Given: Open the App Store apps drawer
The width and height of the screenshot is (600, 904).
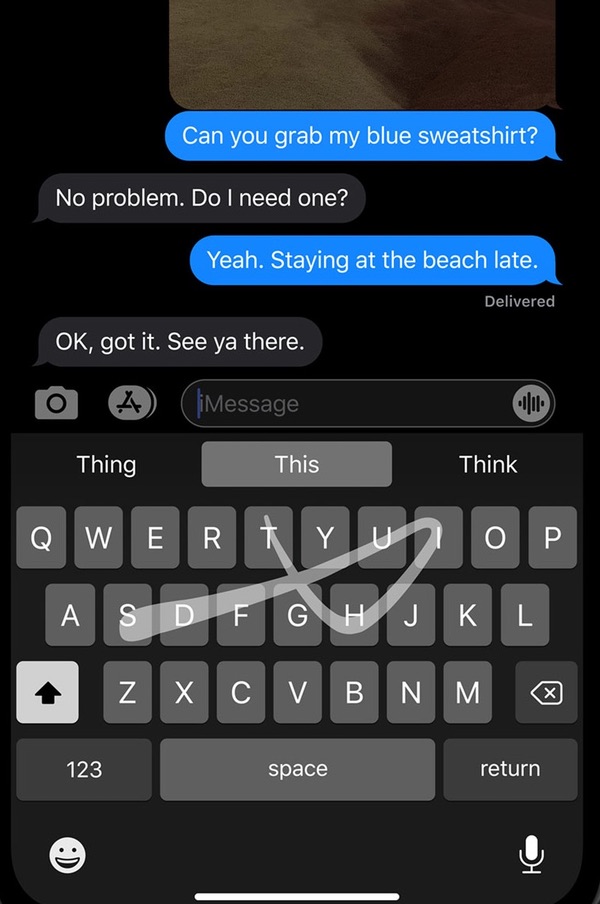Looking at the screenshot, I should click(132, 403).
